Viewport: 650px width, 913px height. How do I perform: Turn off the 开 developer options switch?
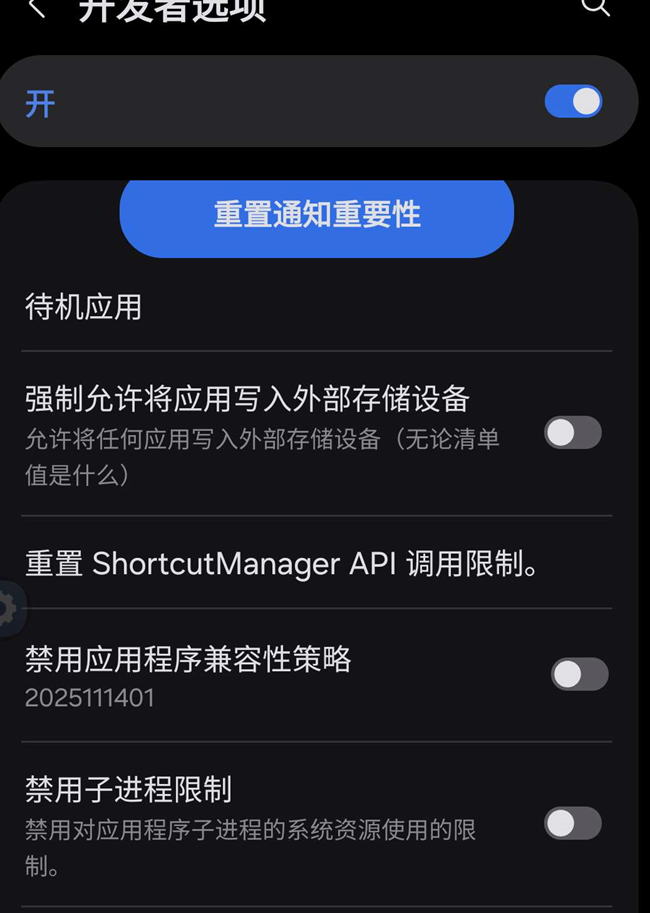click(x=573, y=102)
